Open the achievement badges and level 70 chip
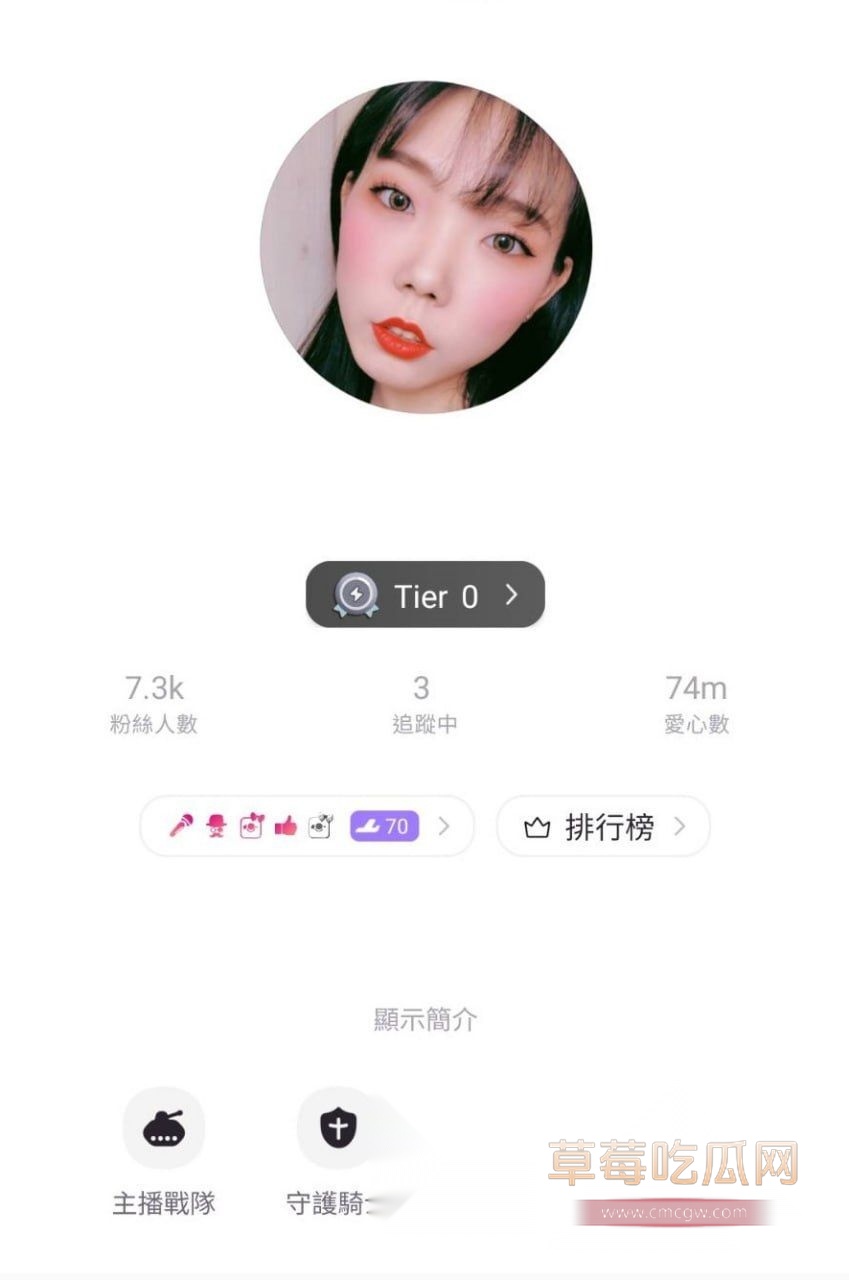This screenshot has height=1280, width=849. 306,826
